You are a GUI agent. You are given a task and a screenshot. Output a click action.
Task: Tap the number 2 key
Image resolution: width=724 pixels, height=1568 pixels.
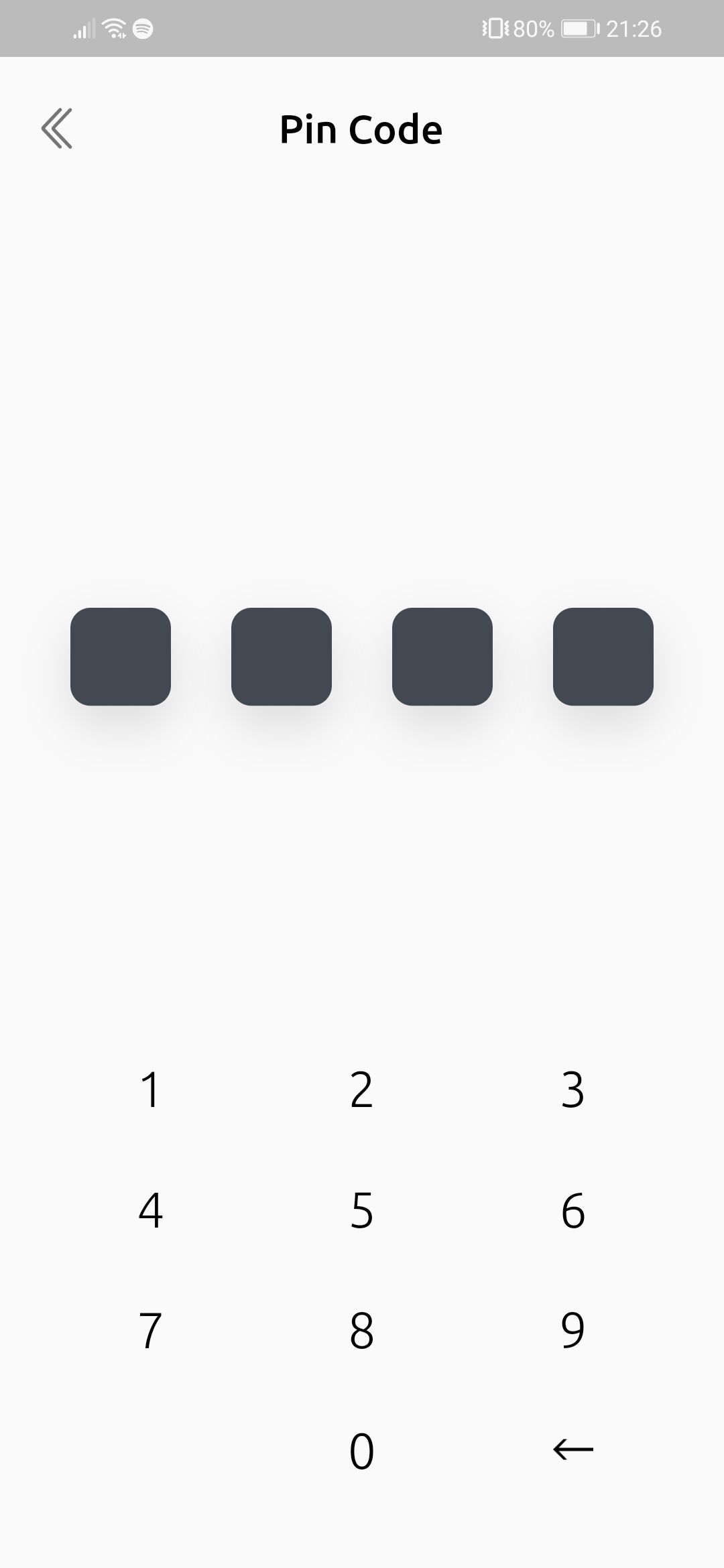click(x=361, y=1090)
